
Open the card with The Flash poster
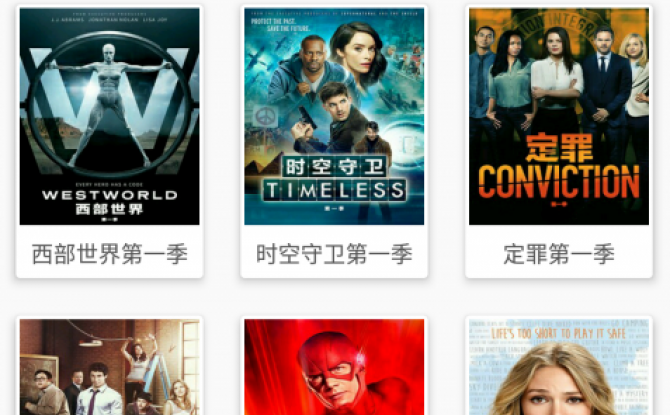(x=334, y=368)
